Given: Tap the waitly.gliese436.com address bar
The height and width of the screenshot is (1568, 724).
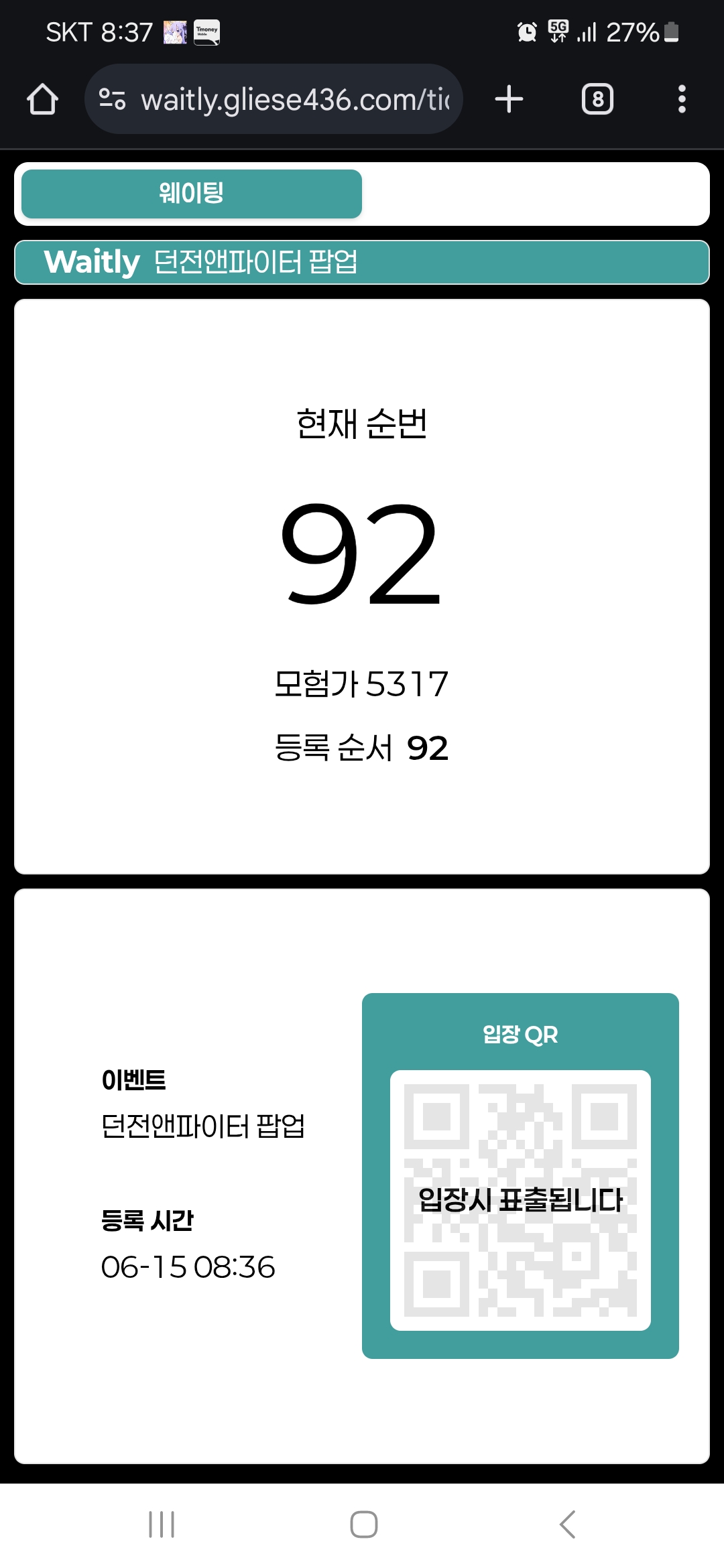Looking at the screenshot, I should click(x=295, y=99).
